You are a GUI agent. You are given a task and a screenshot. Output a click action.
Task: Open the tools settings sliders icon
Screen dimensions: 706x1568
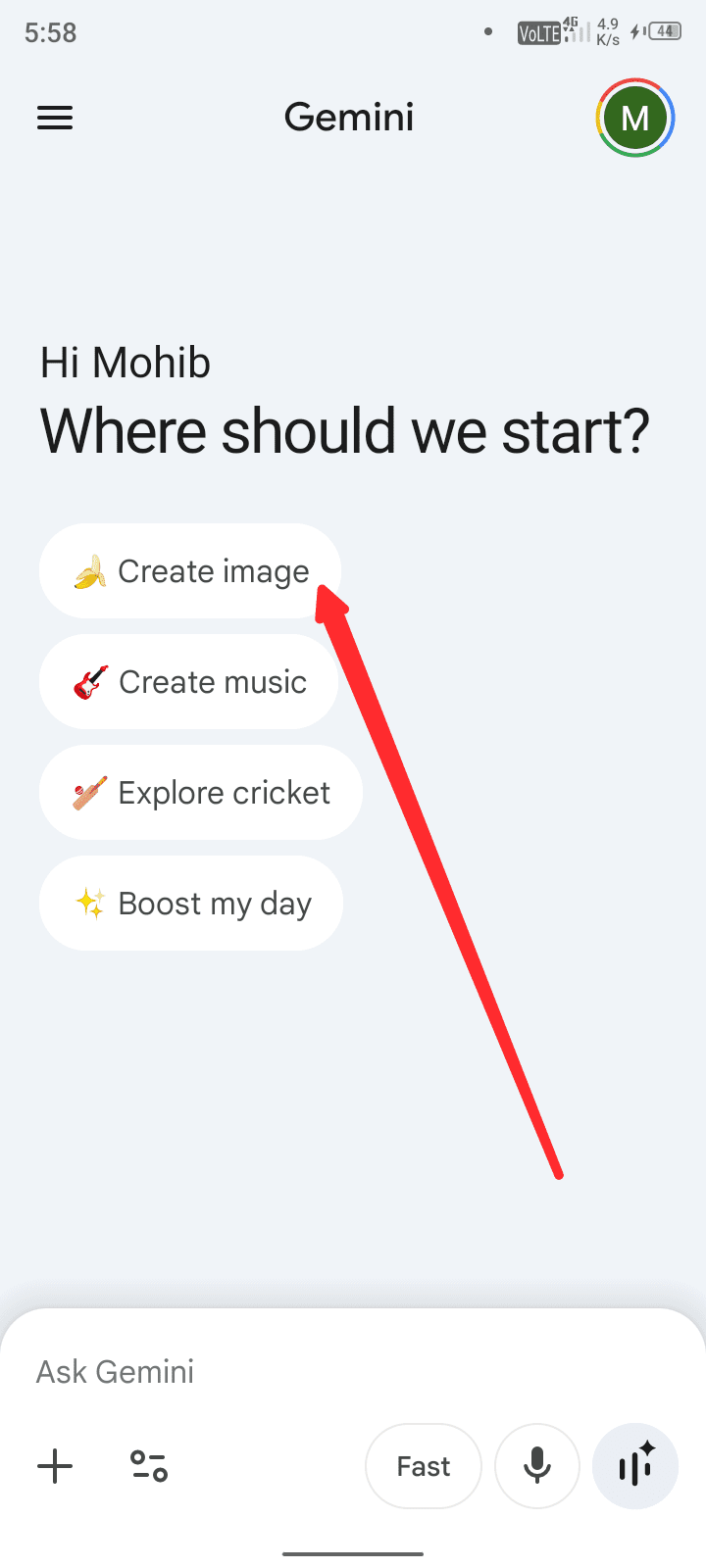pyautogui.click(x=149, y=1467)
